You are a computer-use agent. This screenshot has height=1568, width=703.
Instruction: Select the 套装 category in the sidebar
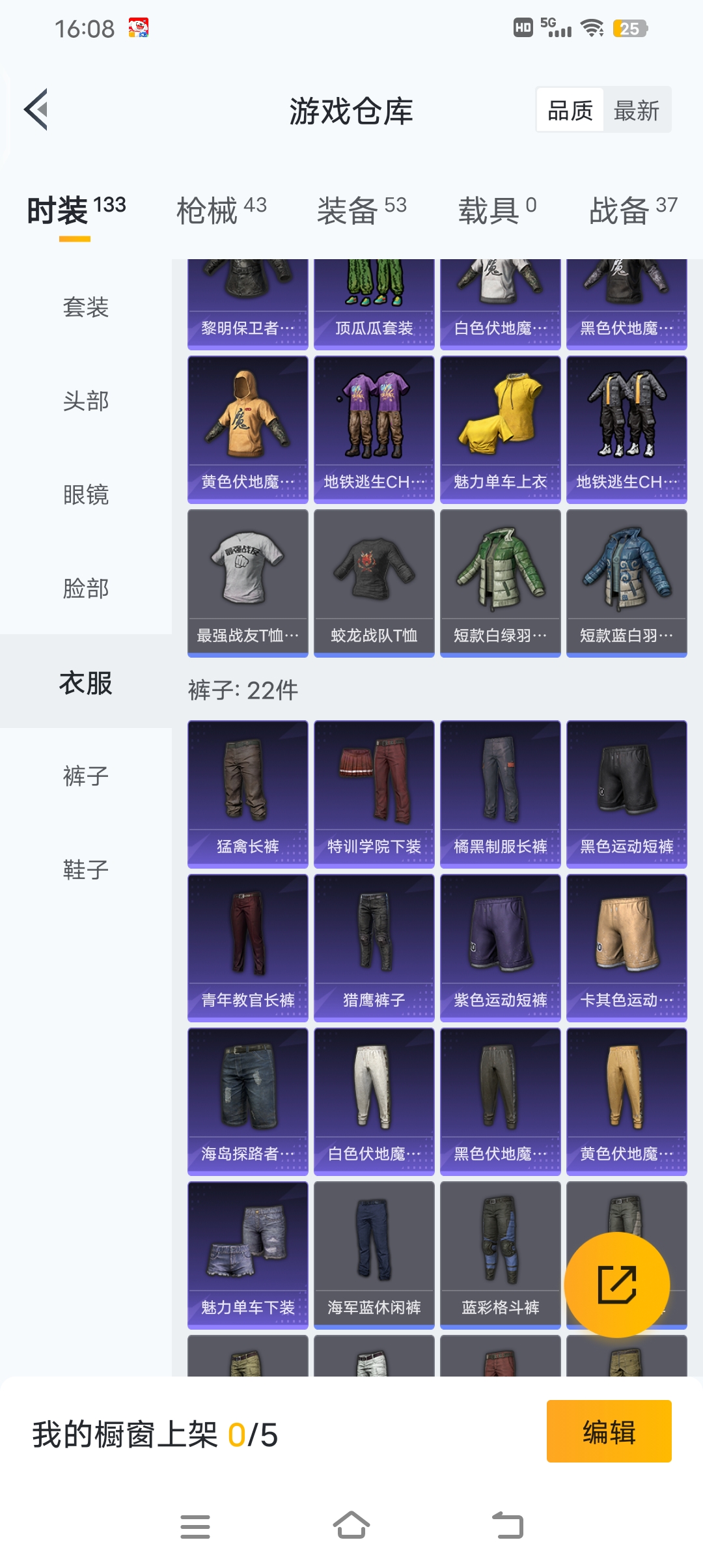pyautogui.click(x=85, y=307)
